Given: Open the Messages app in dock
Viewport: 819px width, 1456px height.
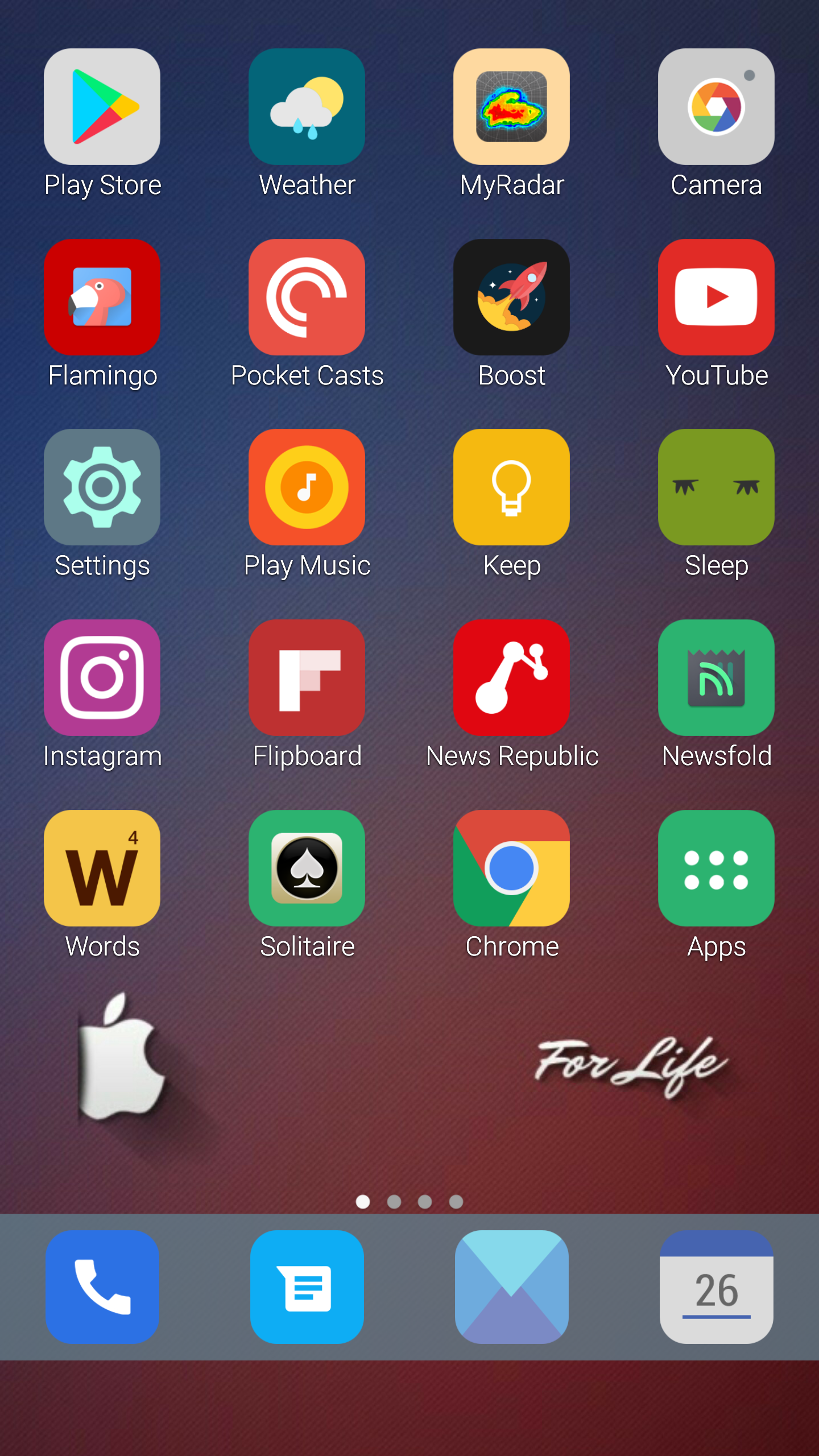Looking at the screenshot, I should [x=307, y=1287].
